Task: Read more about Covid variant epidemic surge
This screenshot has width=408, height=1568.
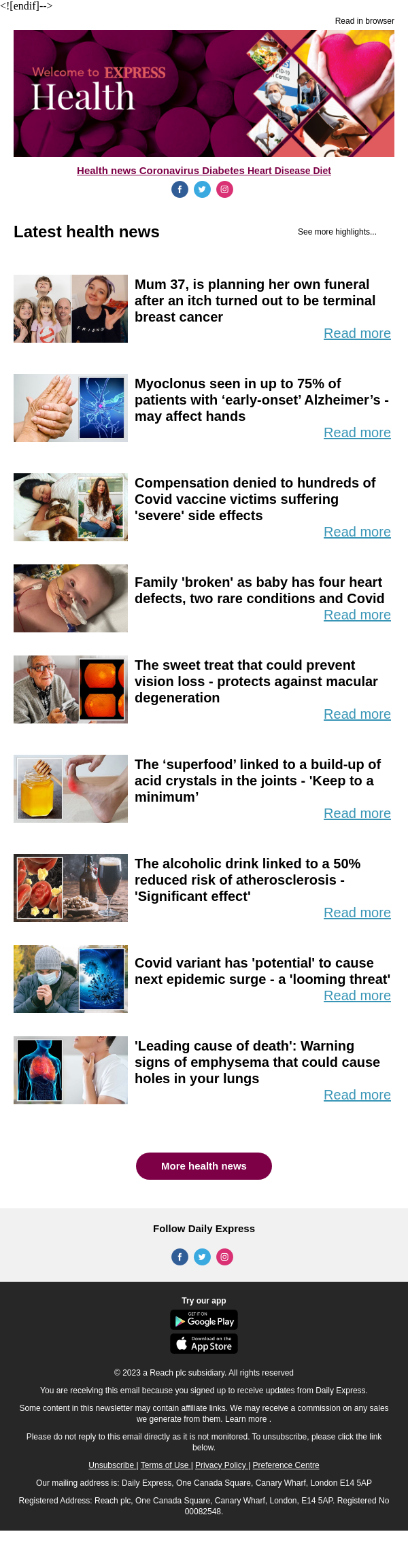Action: coord(357,995)
